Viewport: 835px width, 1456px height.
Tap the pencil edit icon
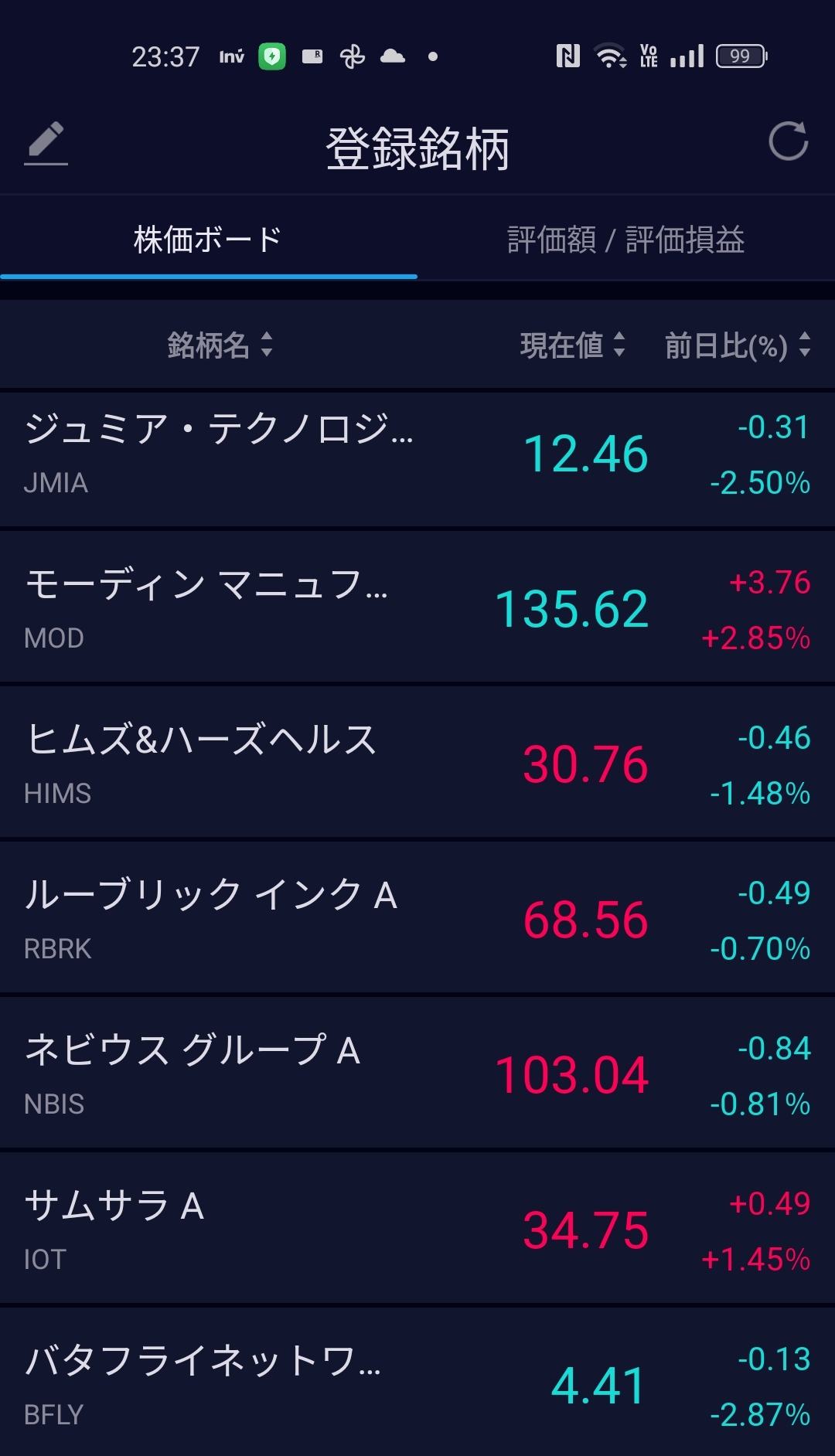click(x=46, y=143)
